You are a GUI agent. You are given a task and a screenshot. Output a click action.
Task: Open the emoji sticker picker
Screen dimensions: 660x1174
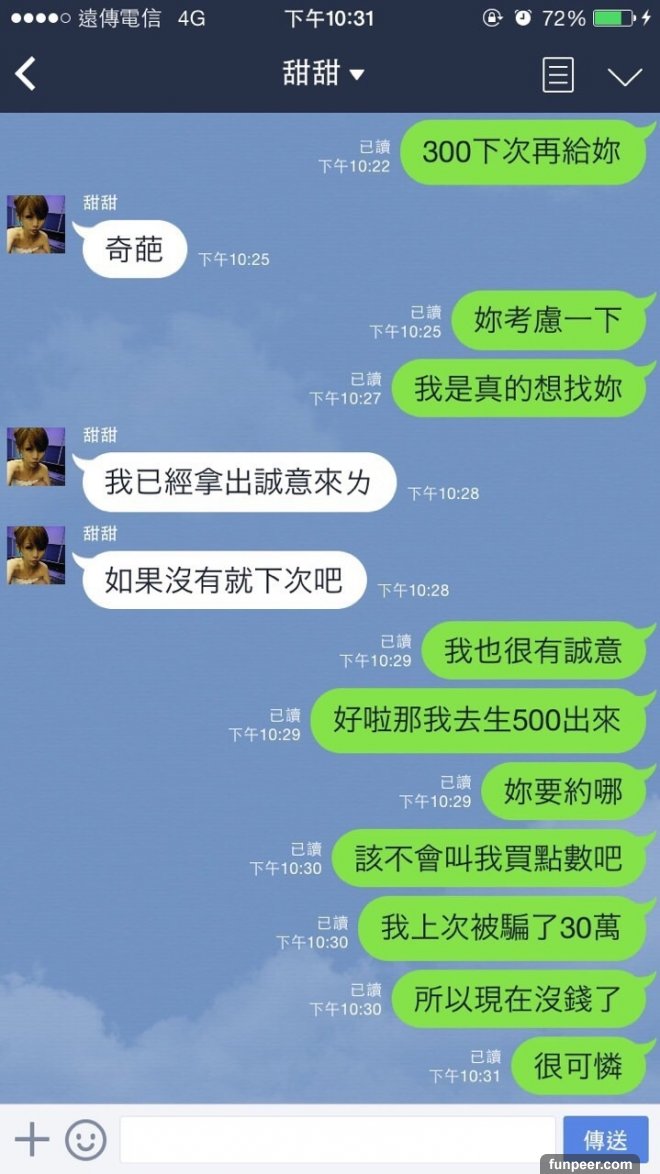click(86, 1139)
